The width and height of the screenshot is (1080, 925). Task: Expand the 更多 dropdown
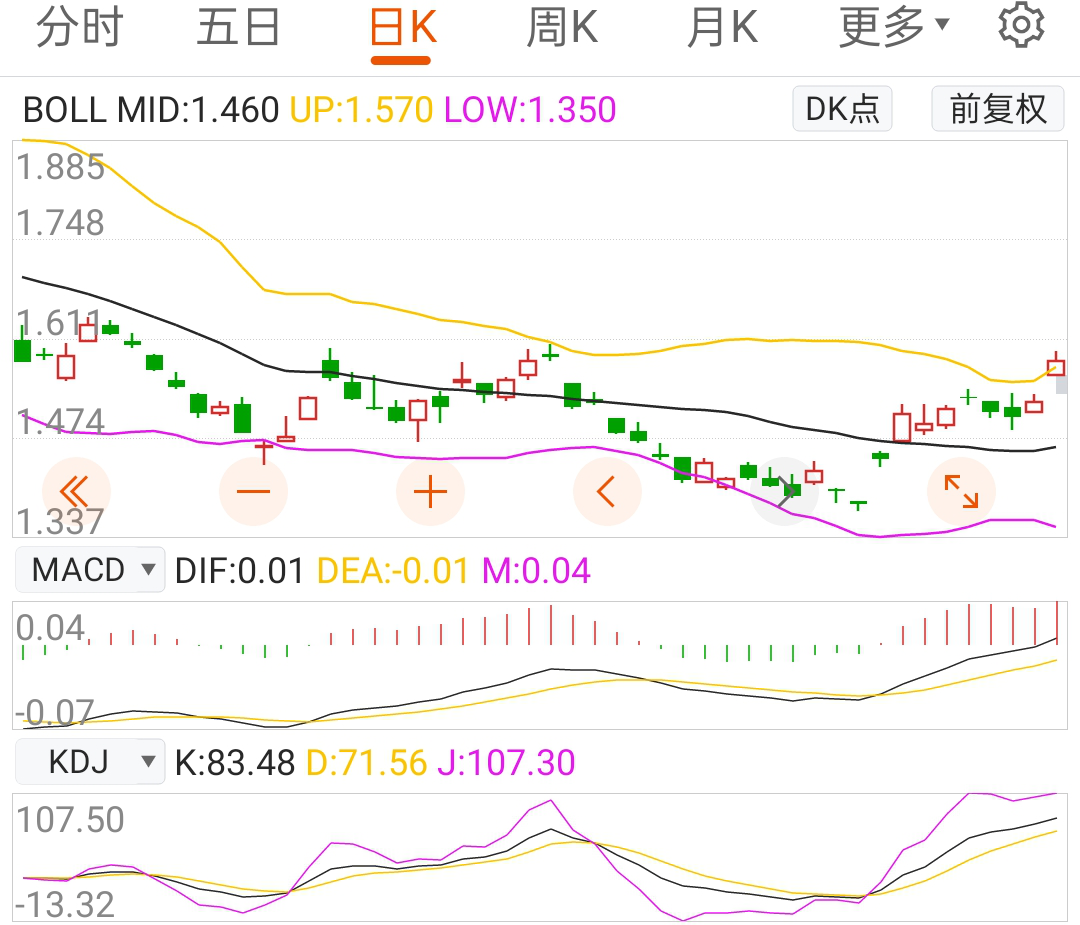pos(894,28)
